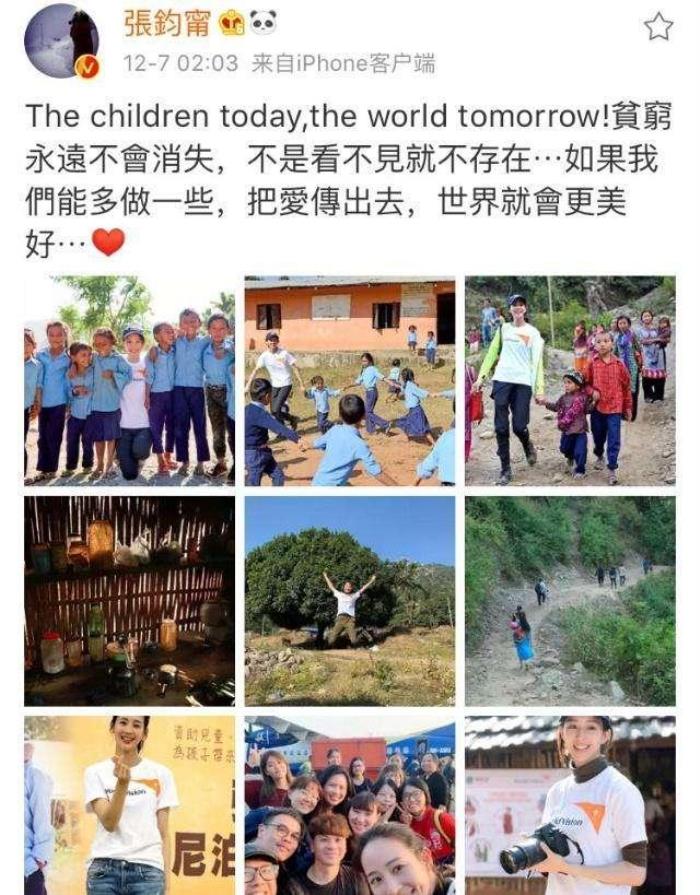This screenshot has height=895, width=700.
Task: Open photo of person jumping before tree
Action: click(350, 601)
